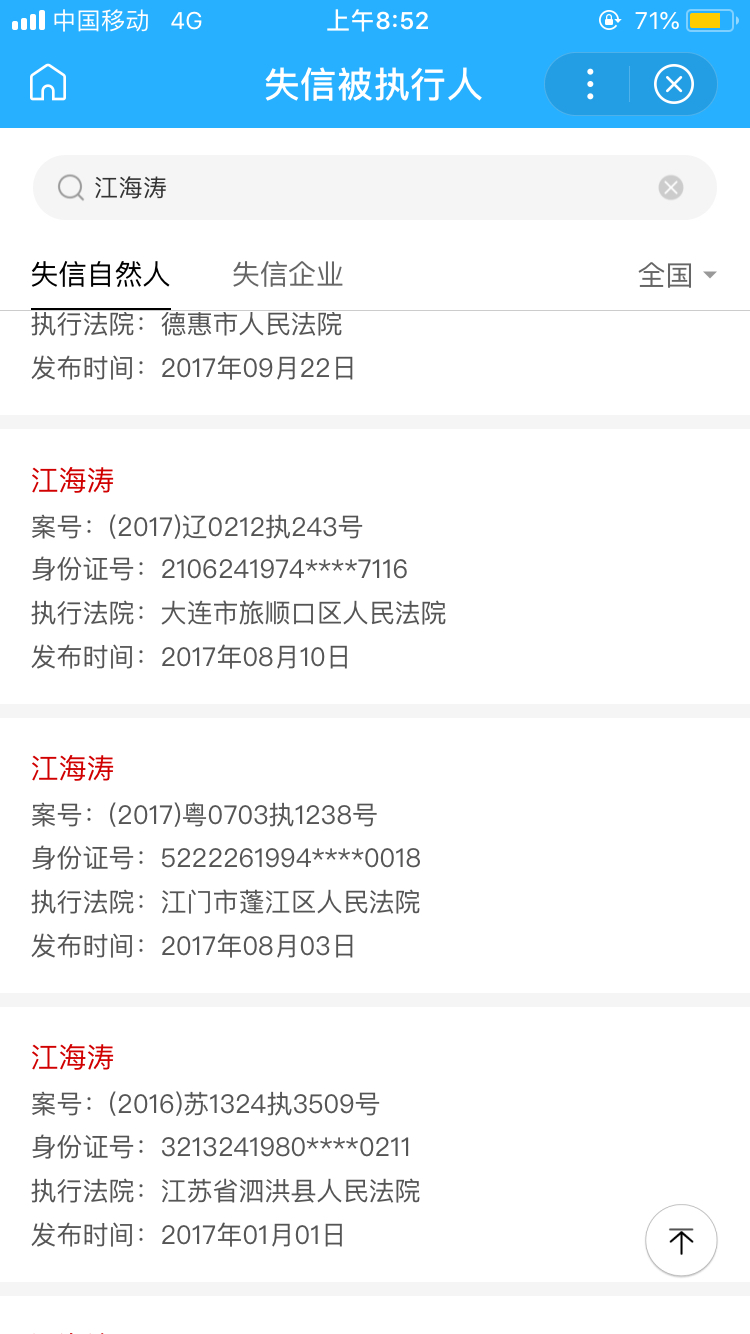Switch to the 失信企业 tab
The height and width of the screenshot is (1334, 750).
click(x=287, y=274)
